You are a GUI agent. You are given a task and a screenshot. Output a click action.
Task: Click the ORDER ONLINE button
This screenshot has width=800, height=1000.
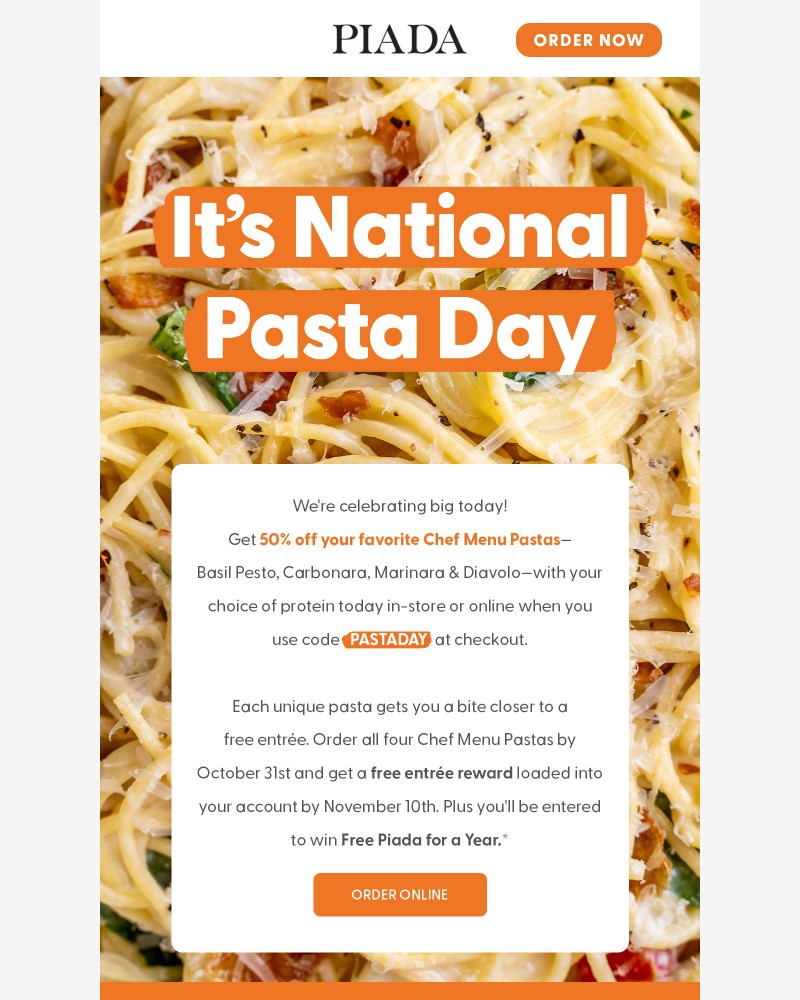(400, 894)
